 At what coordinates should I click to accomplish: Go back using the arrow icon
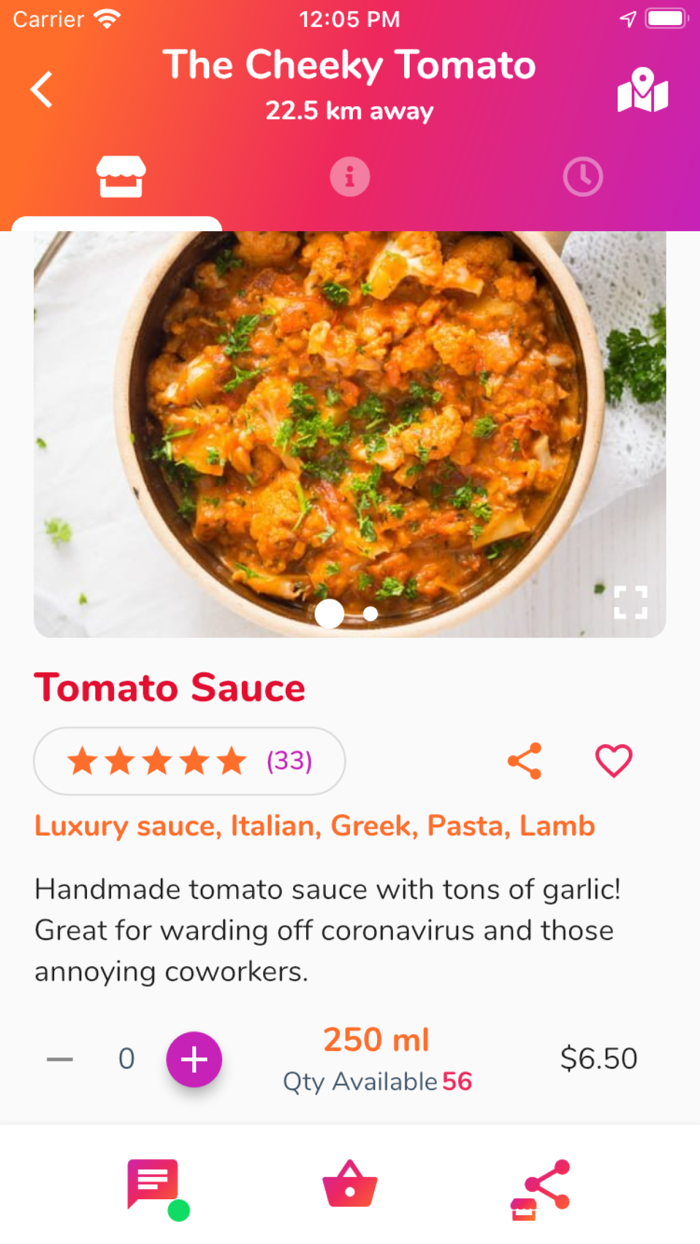click(x=41, y=90)
